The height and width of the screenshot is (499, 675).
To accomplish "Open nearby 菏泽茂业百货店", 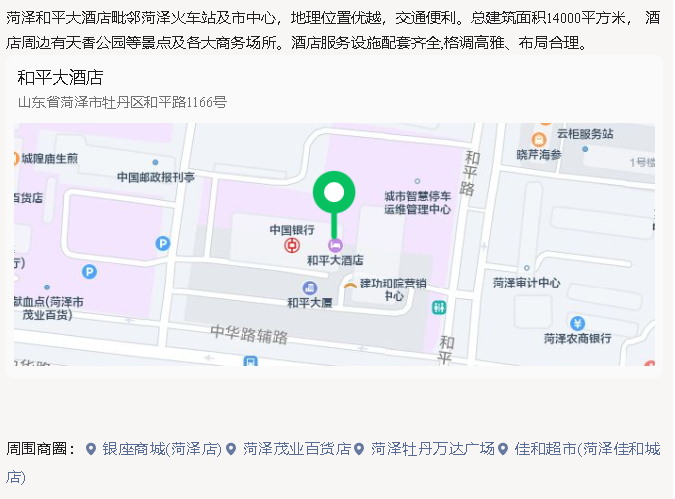I will [x=296, y=449].
